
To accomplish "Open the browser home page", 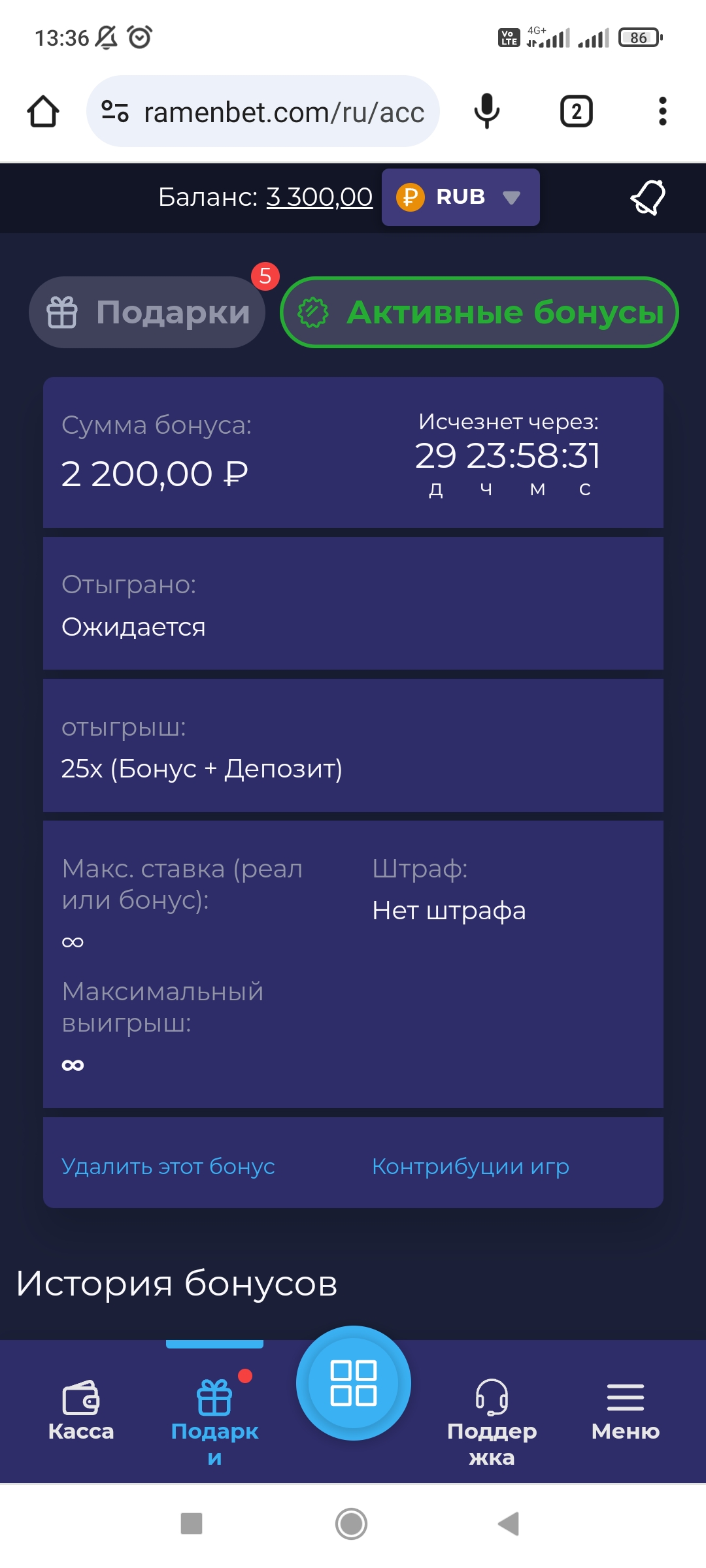I will coord(43,112).
